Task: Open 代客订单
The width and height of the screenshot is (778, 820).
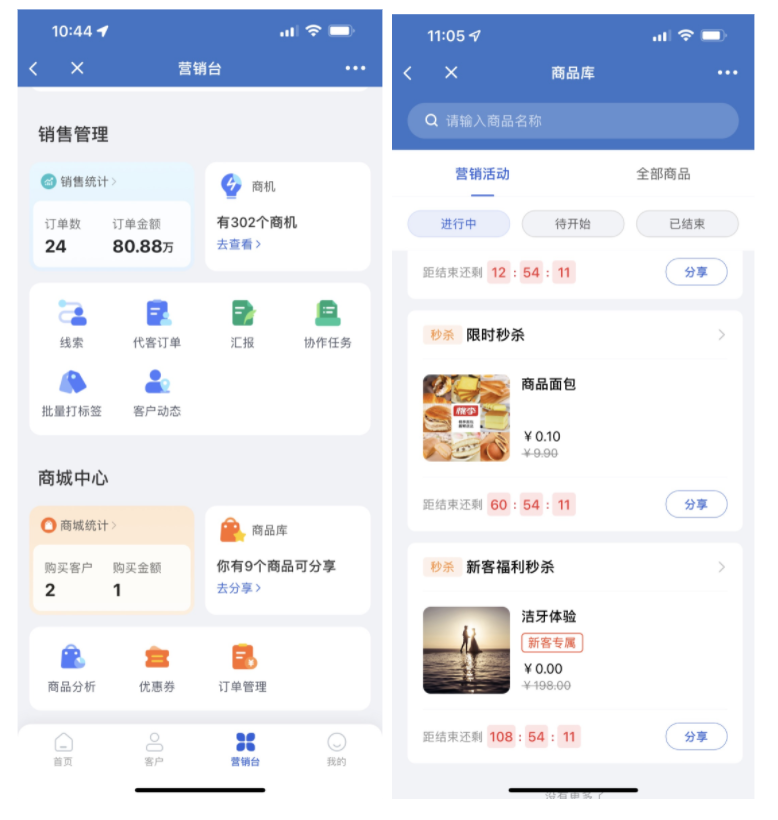Action: 157,324
